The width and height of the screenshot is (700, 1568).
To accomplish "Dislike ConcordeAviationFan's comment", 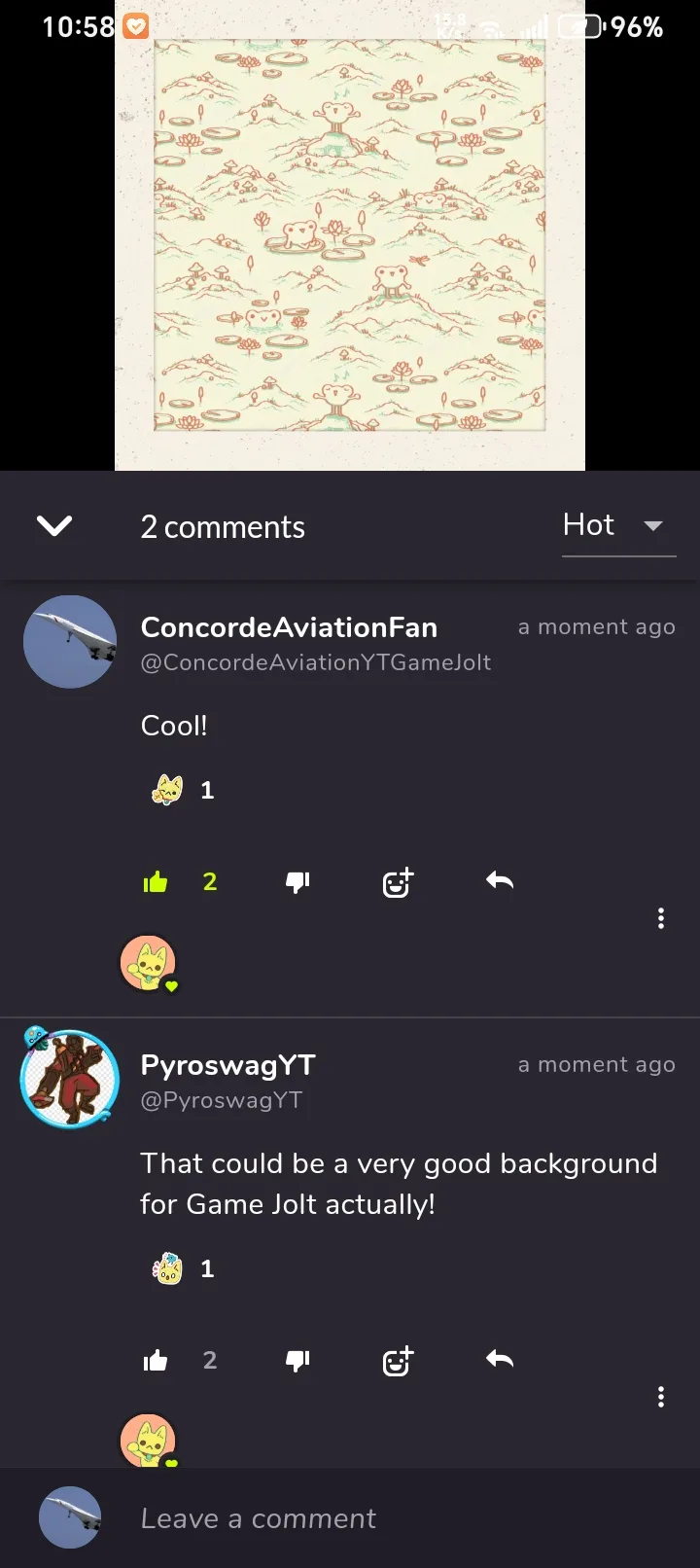I will click(297, 882).
